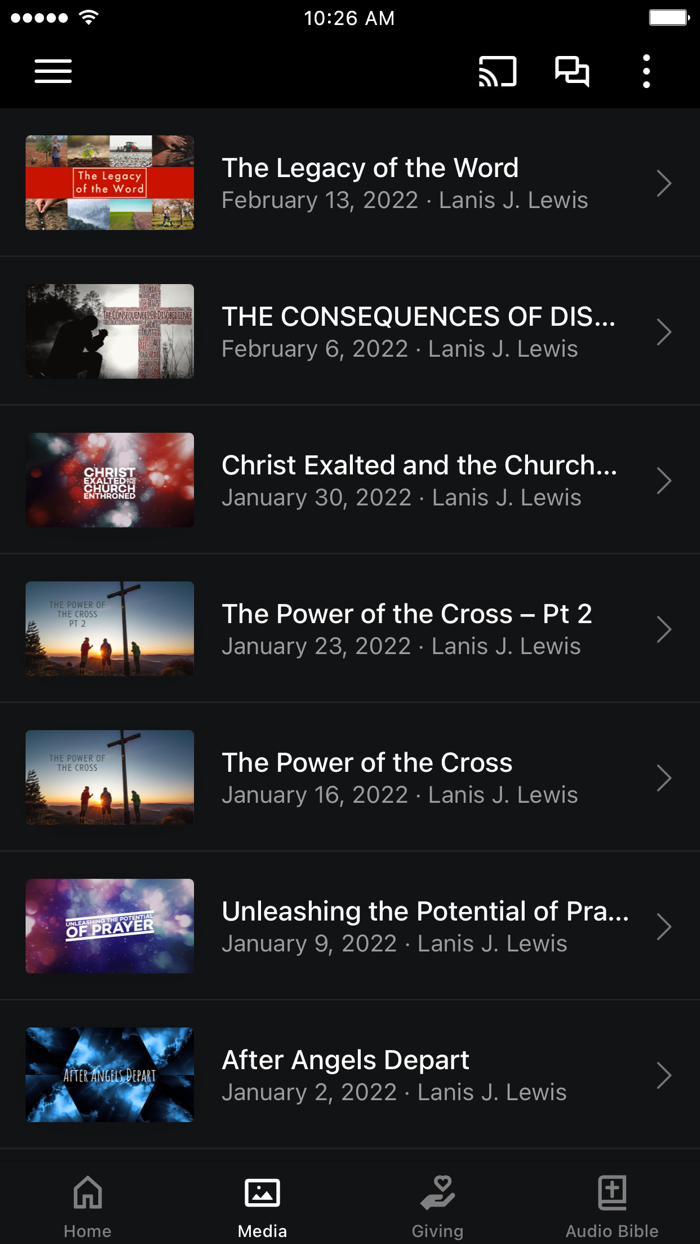
Task: Switch to the Giving tab
Action: point(438,1205)
